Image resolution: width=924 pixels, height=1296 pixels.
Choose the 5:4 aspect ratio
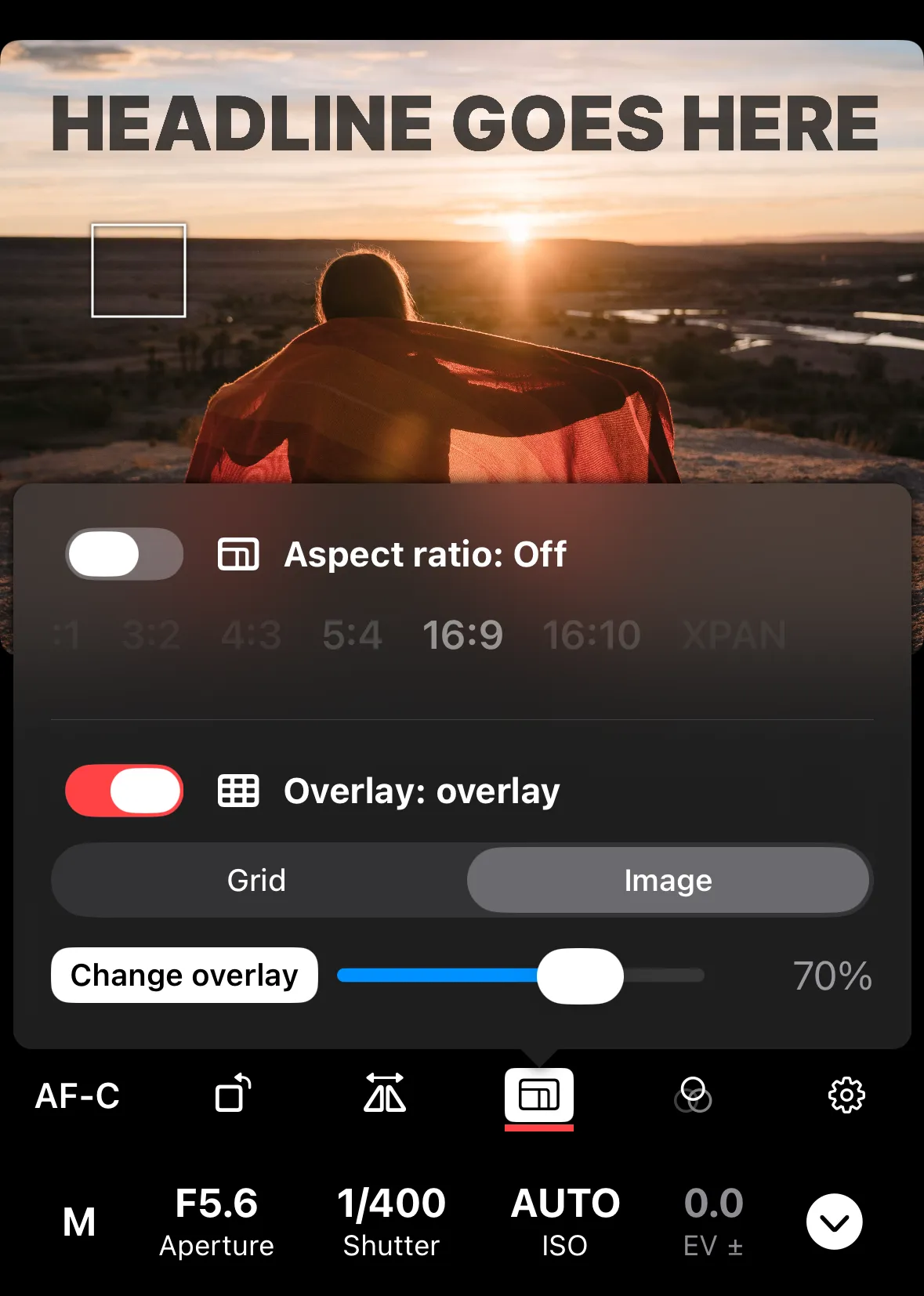pyautogui.click(x=352, y=635)
